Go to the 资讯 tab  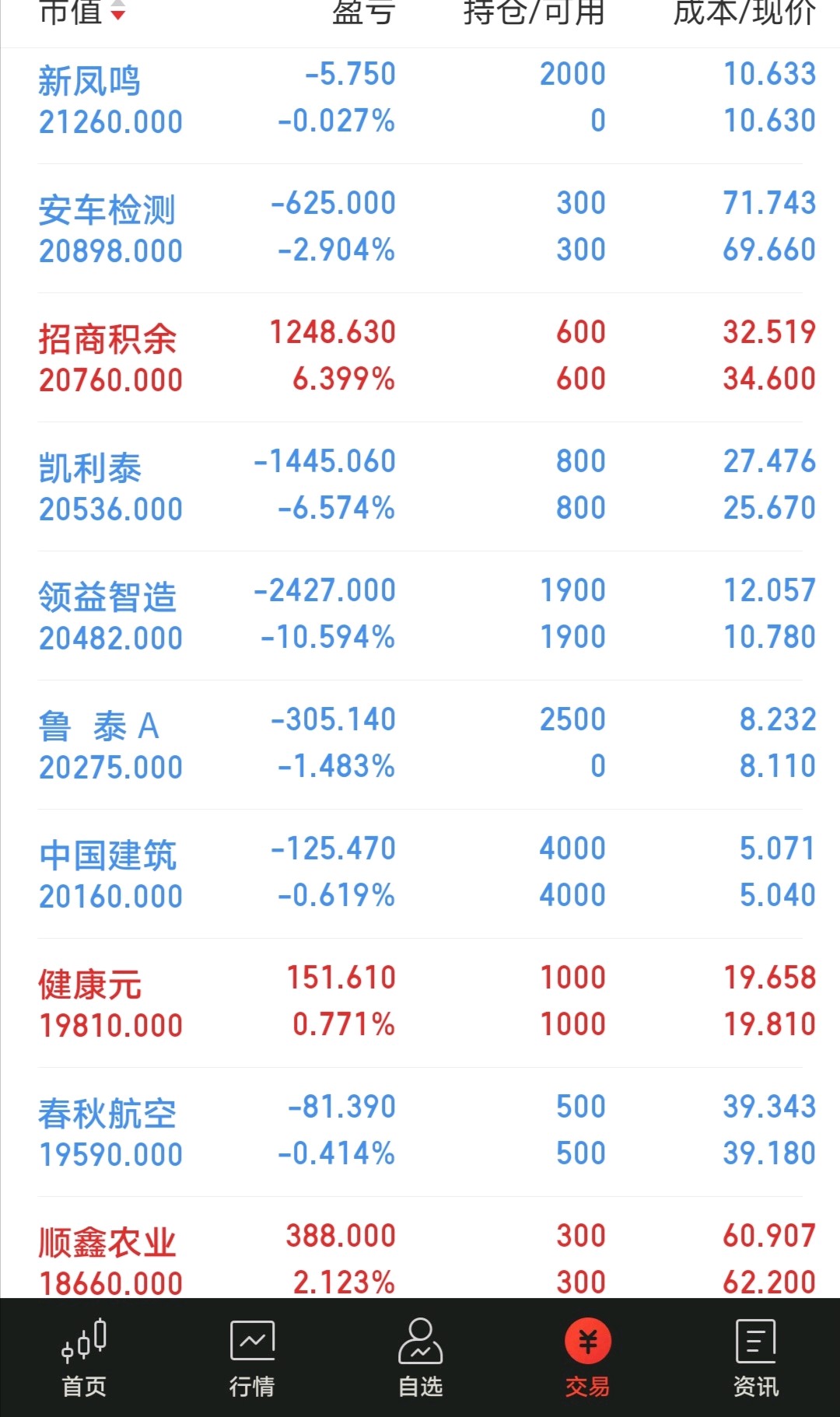coord(756,1357)
